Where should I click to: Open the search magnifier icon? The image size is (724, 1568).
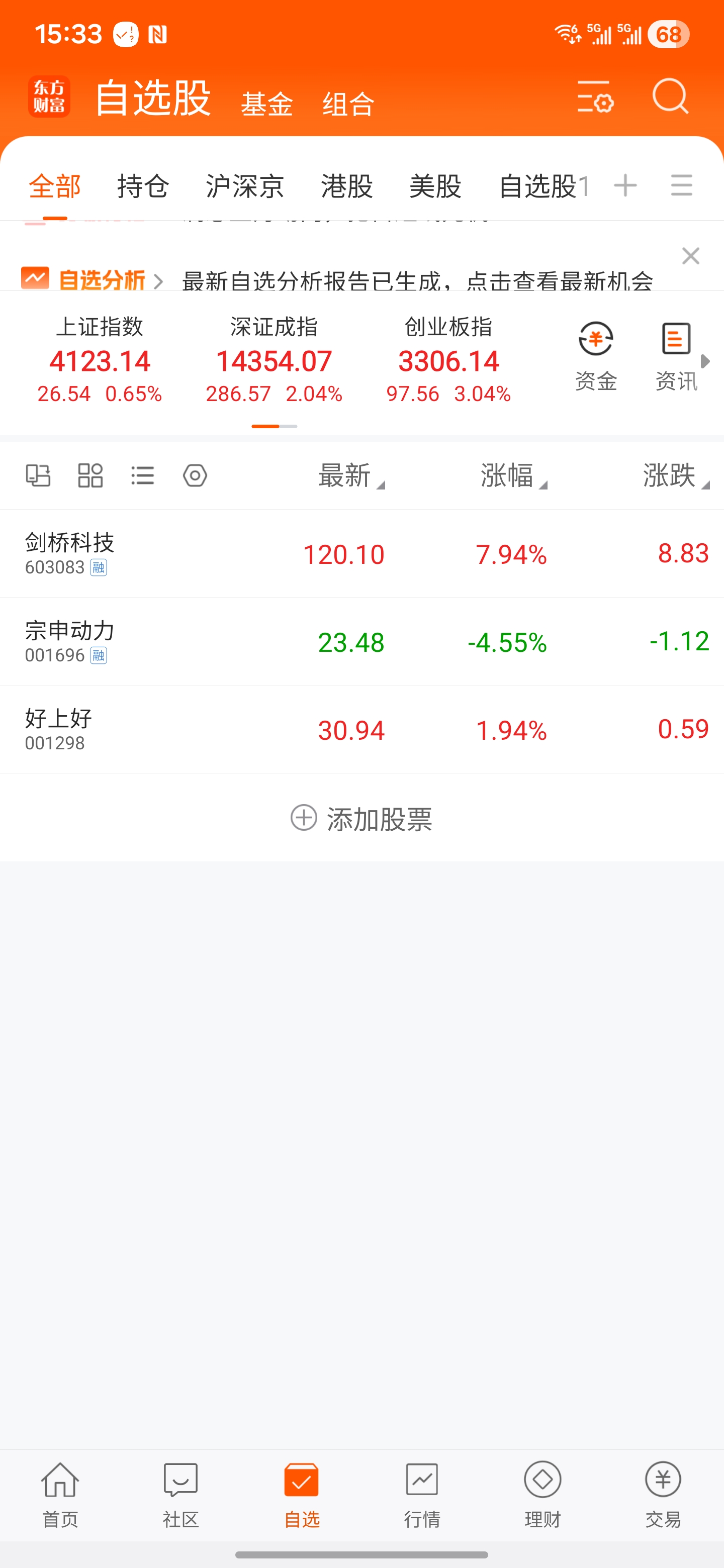(x=670, y=97)
